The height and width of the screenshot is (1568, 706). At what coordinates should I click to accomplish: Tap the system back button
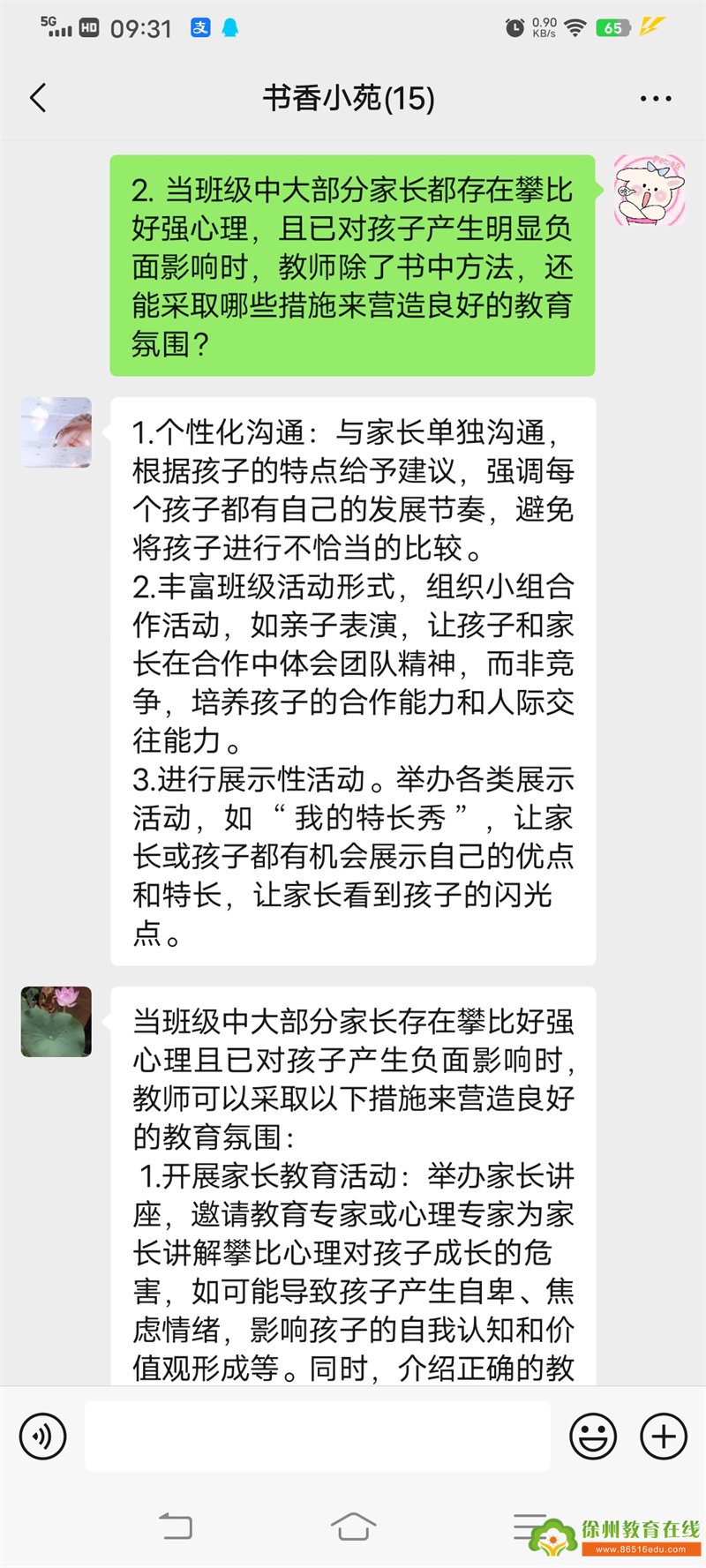(x=176, y=1526)
